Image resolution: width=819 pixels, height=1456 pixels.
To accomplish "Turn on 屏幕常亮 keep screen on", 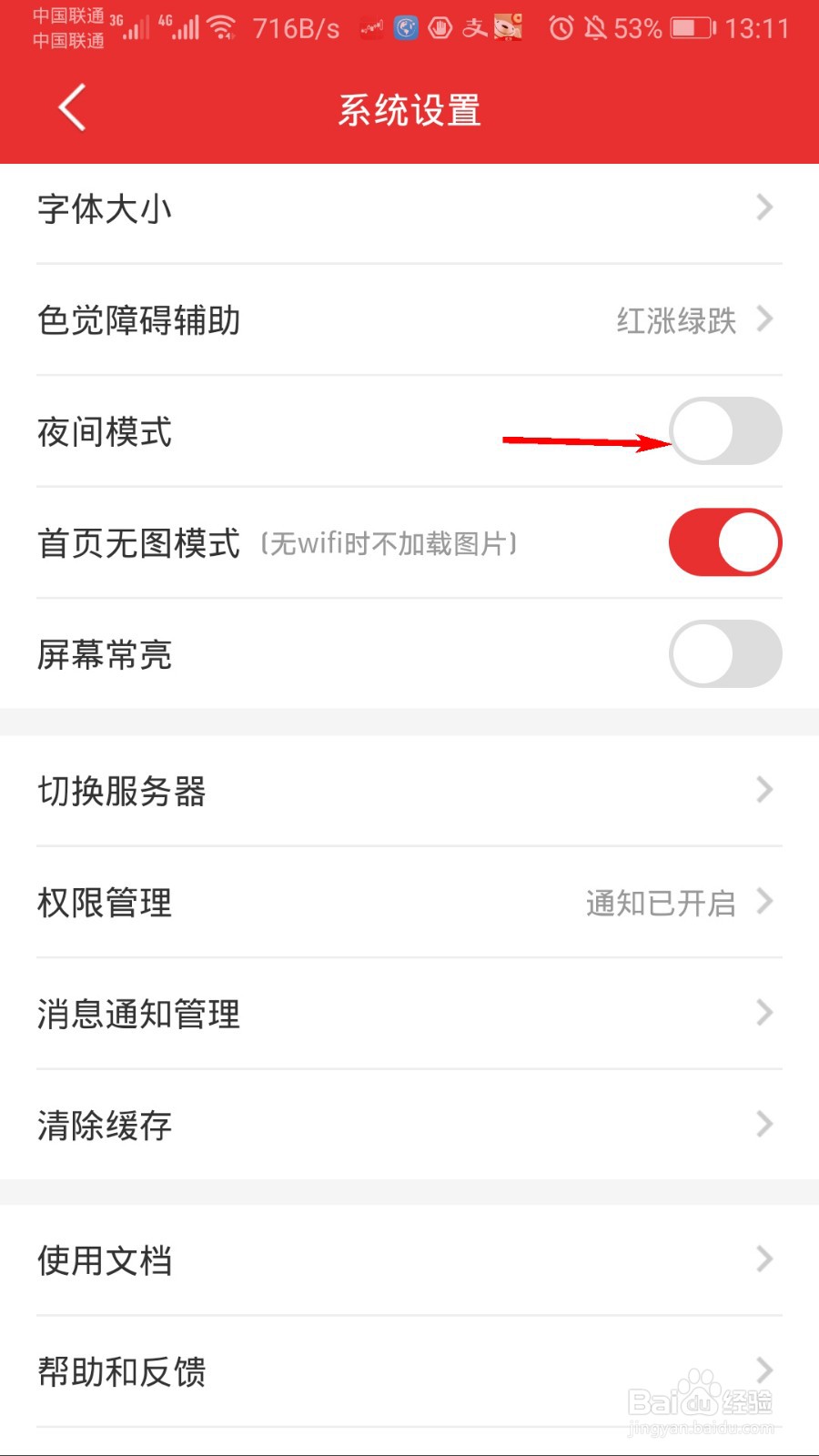I will point(724,653).
